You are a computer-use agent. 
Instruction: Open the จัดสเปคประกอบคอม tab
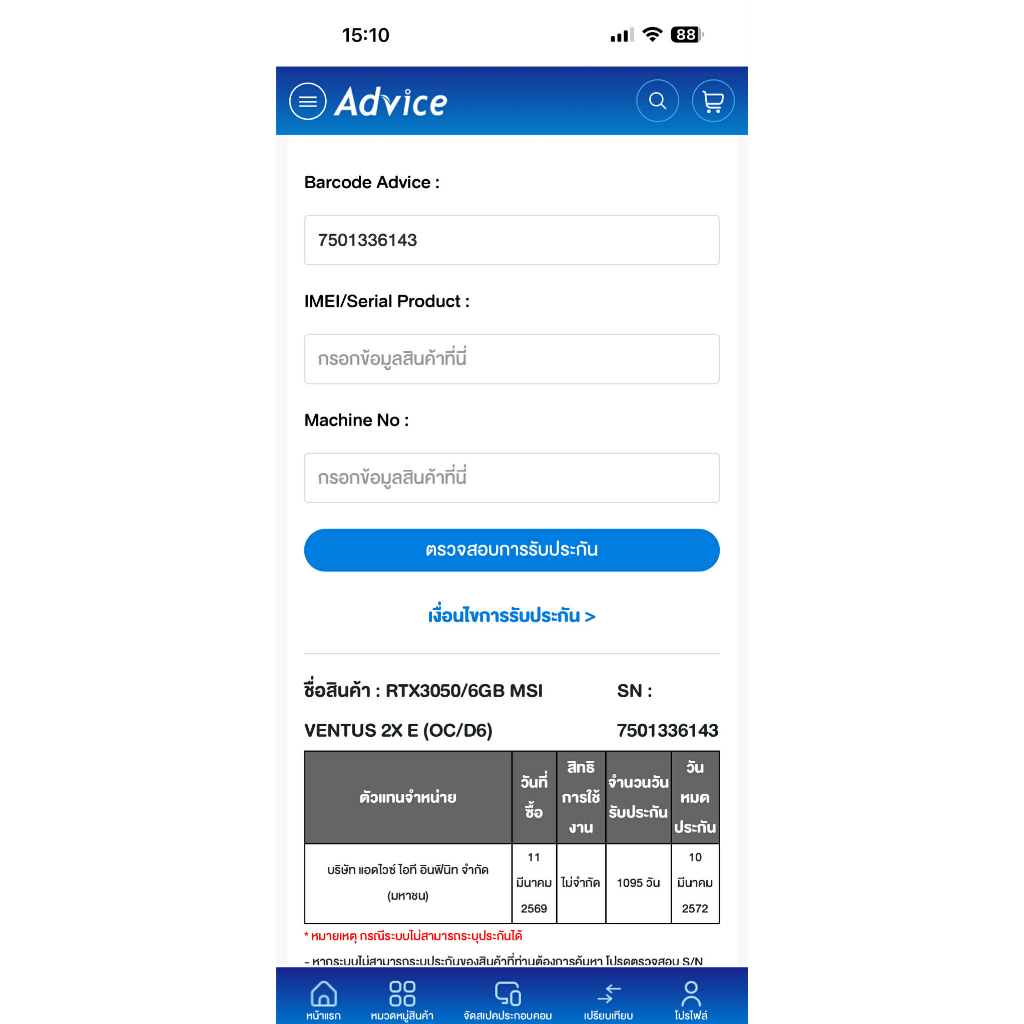pos(507,1000)
